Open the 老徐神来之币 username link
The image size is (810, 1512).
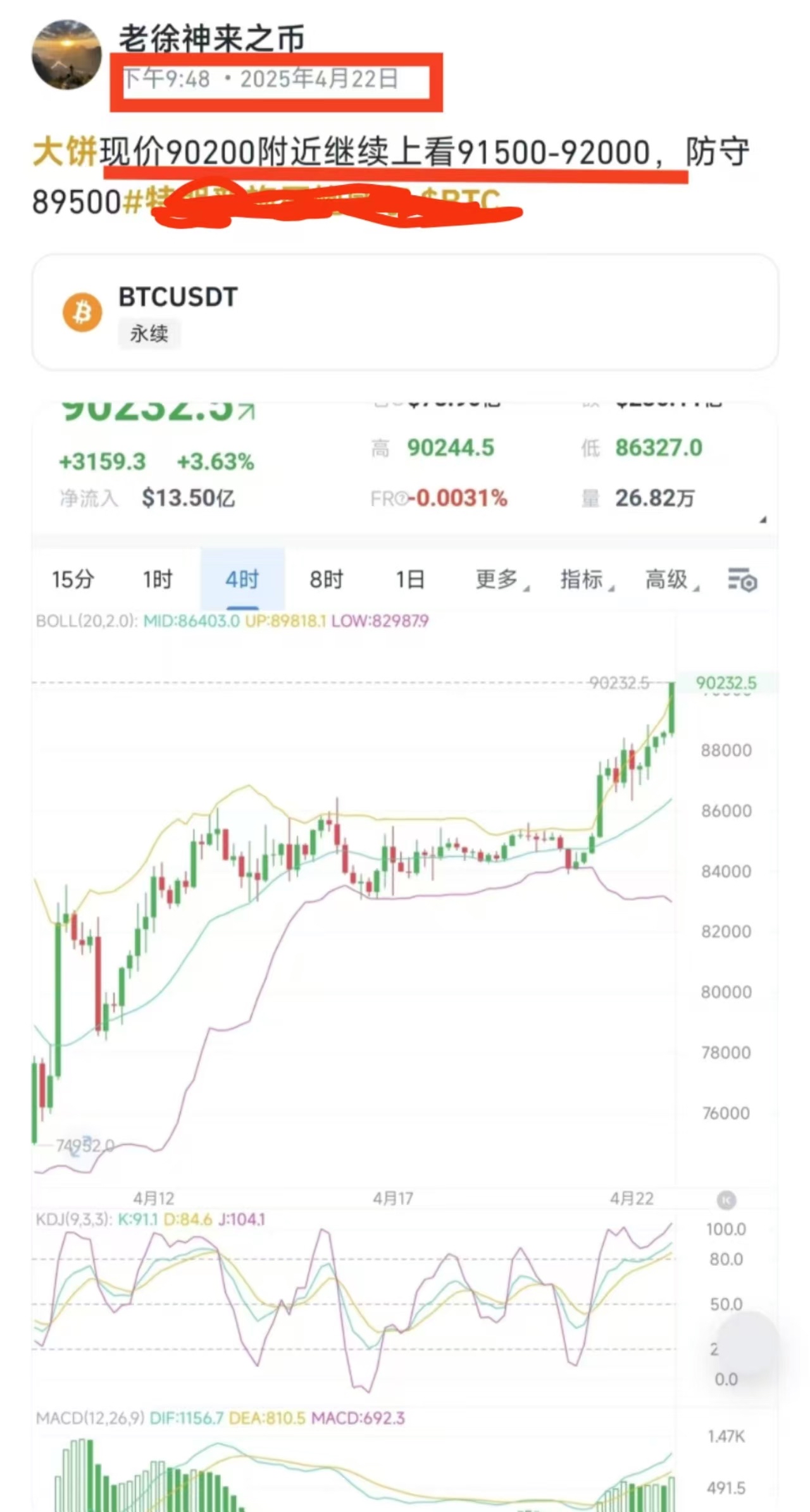click(212, 38)
